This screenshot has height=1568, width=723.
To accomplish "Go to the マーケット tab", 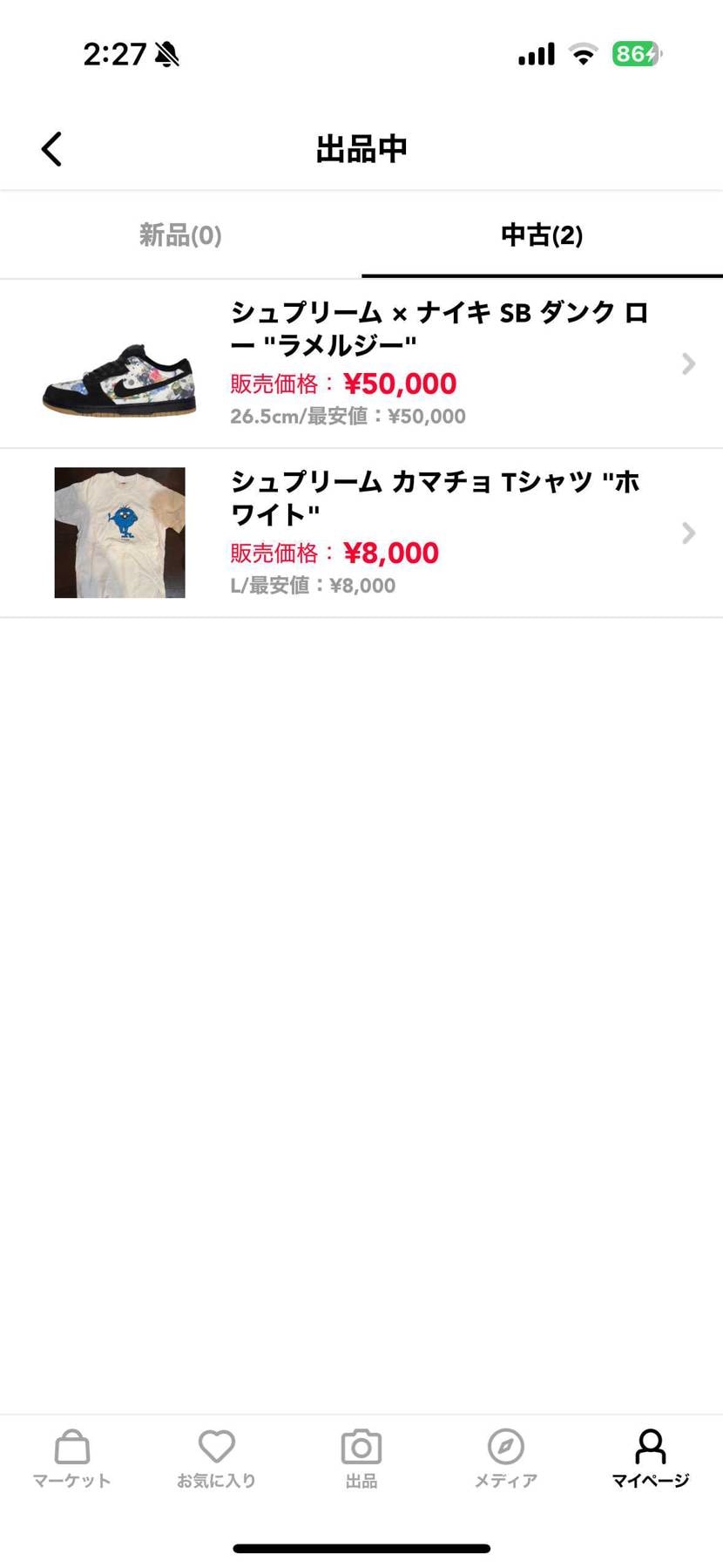I will click(x=71, y=1459).
